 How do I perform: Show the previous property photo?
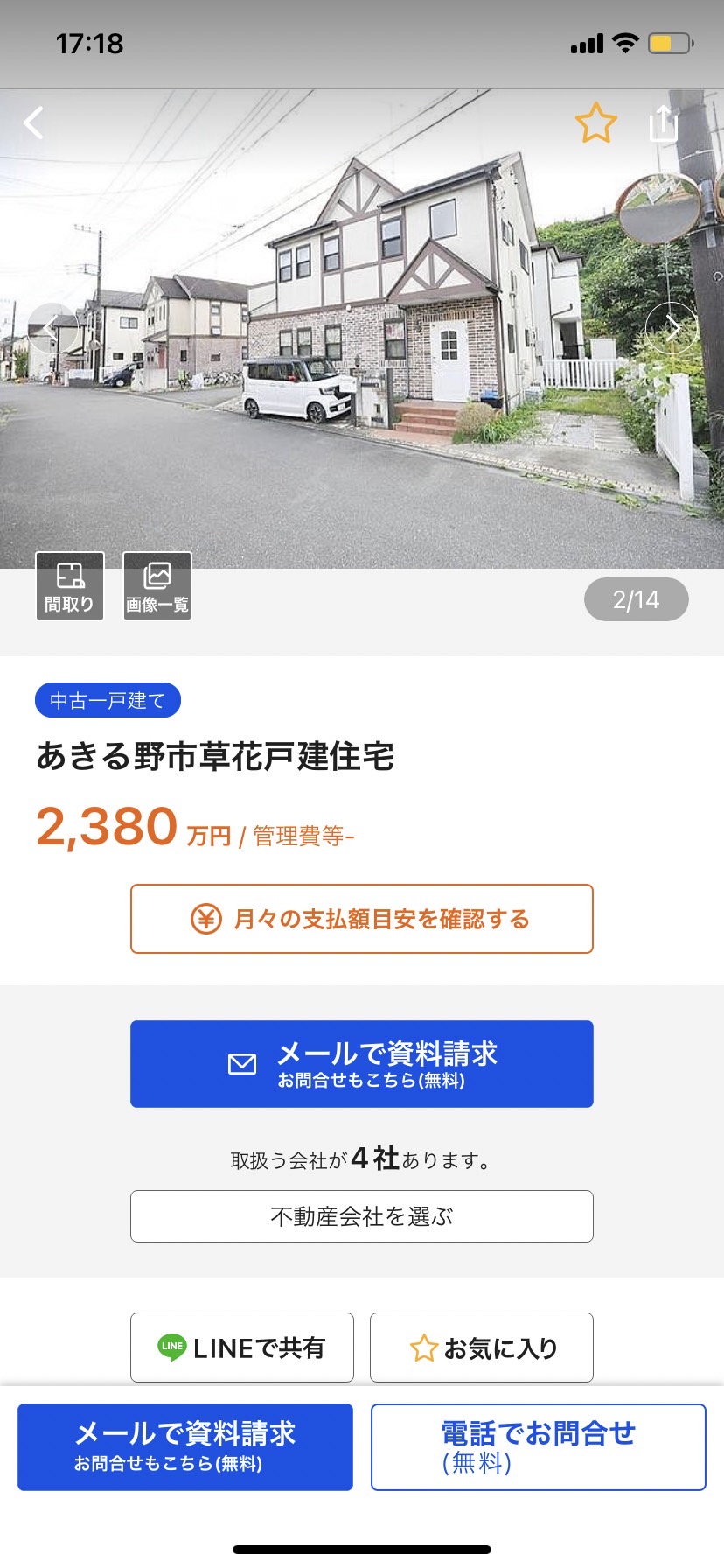pyautogui.click(x=52, y=328)
